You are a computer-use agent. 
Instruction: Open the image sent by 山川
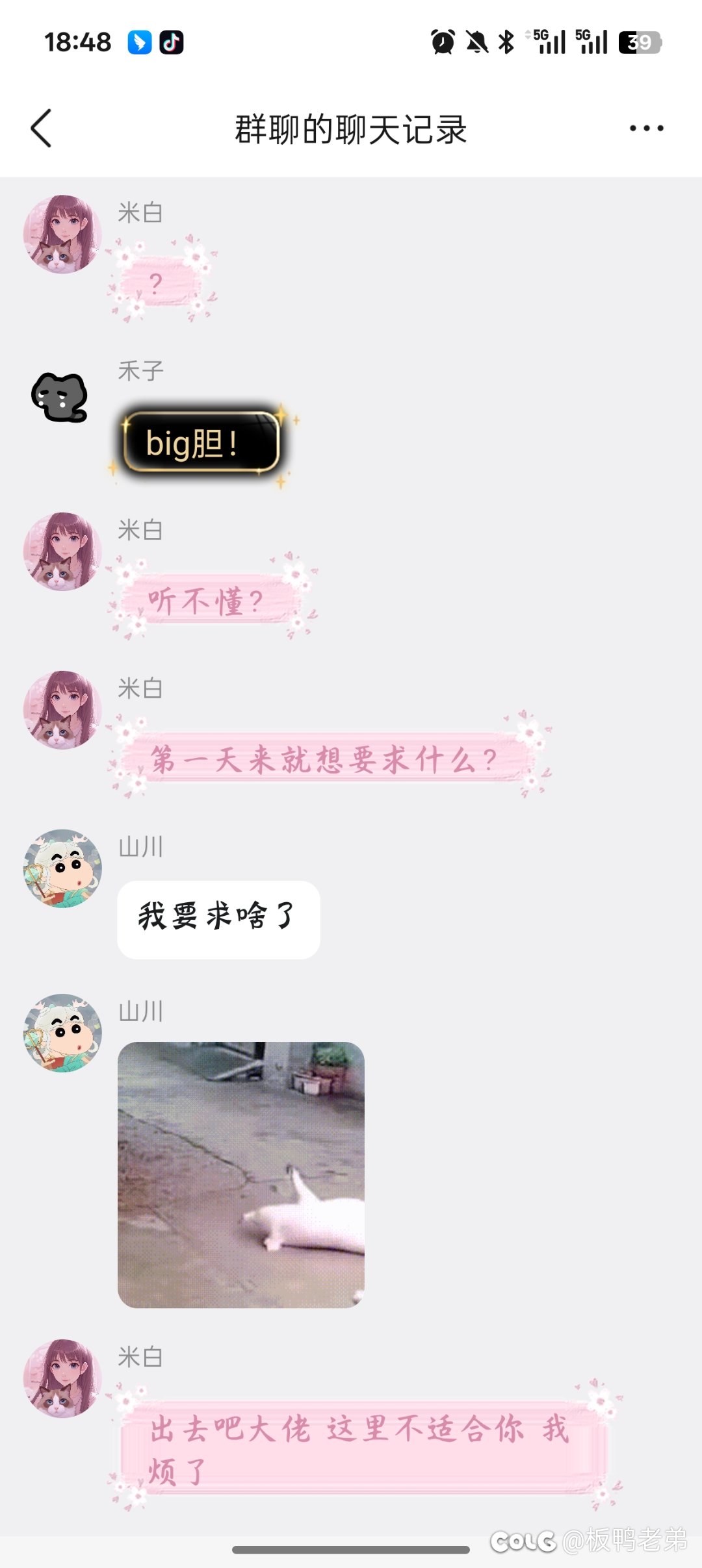240,1174
